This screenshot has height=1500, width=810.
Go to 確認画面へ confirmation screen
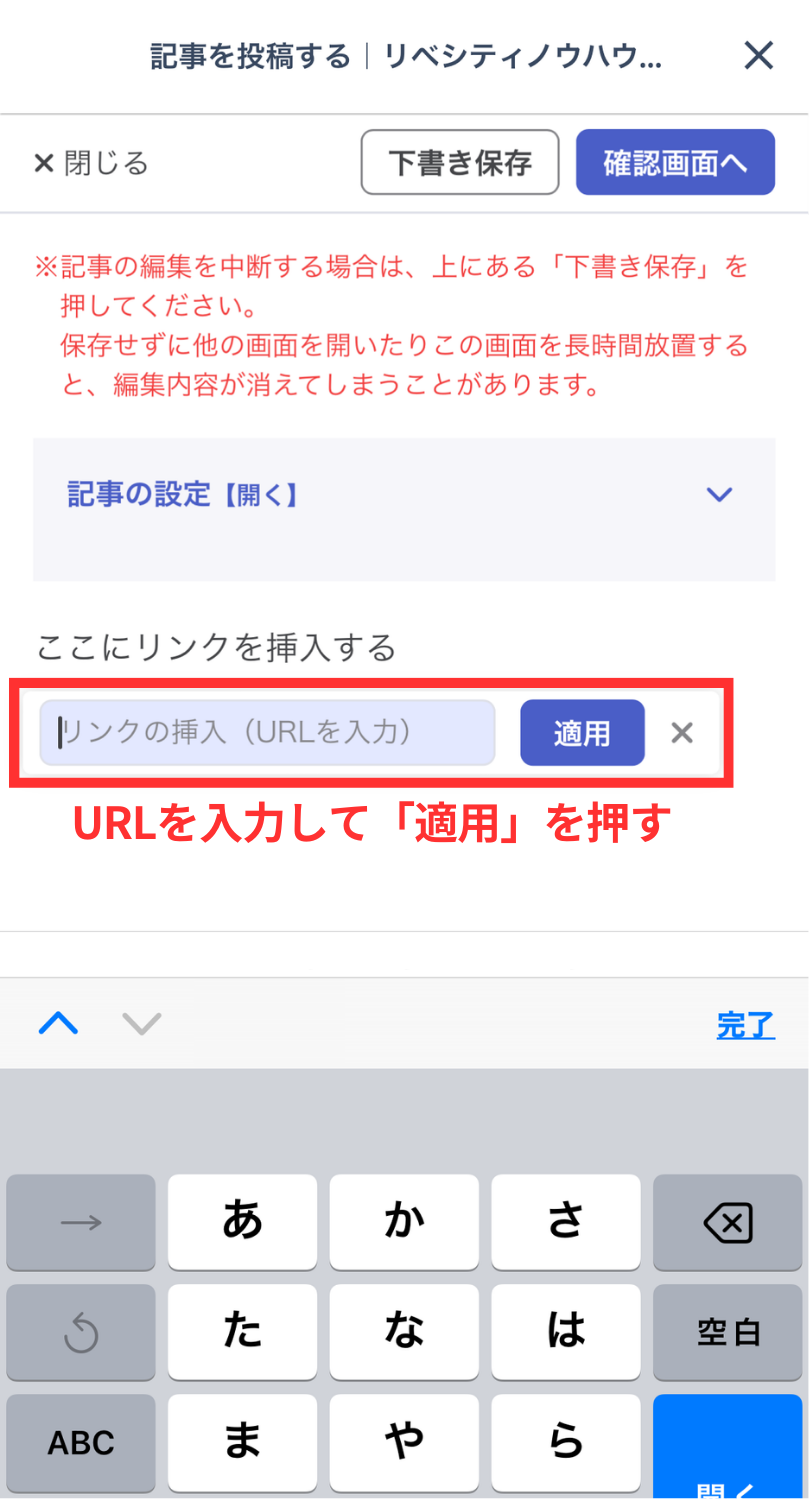(x=675, y=163)
